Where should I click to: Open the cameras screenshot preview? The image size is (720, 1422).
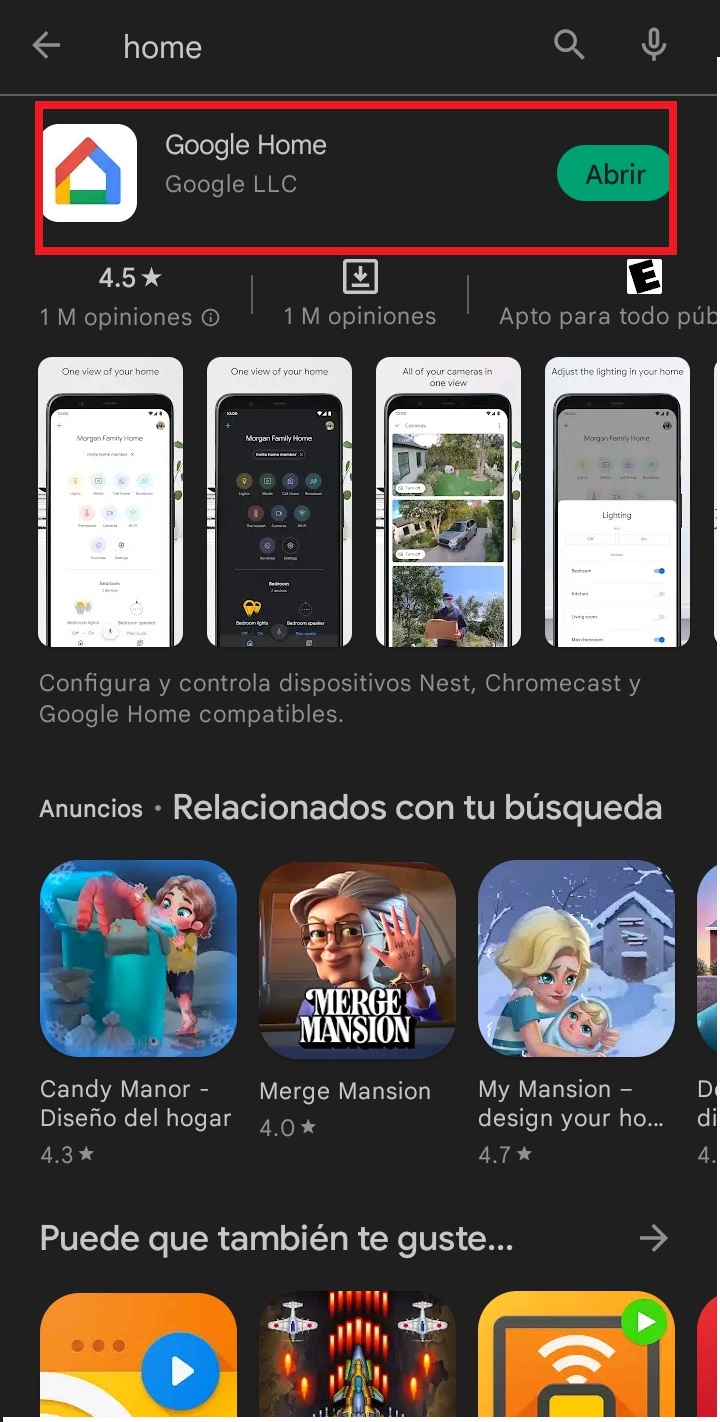(x=448, y=502)
